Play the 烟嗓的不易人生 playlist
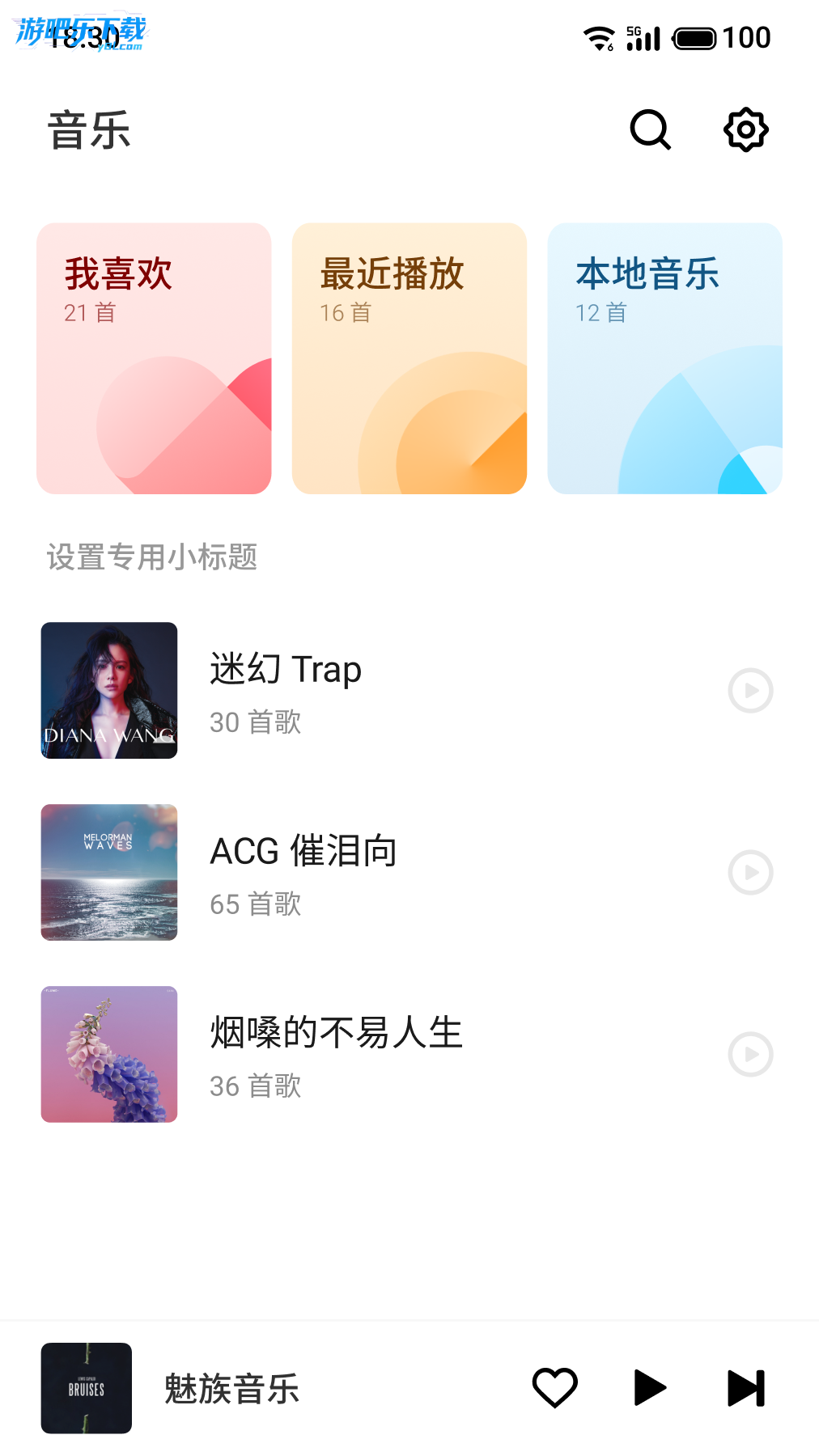 coord(750,1055)
